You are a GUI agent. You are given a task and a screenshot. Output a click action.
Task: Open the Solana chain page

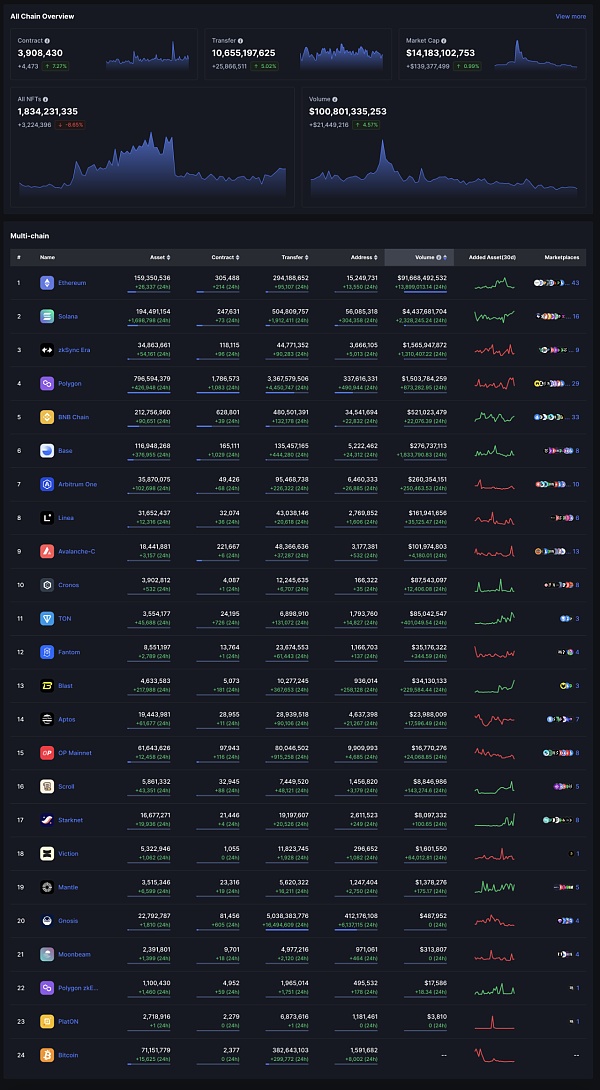pyautogui.click(x=68, y=316)
